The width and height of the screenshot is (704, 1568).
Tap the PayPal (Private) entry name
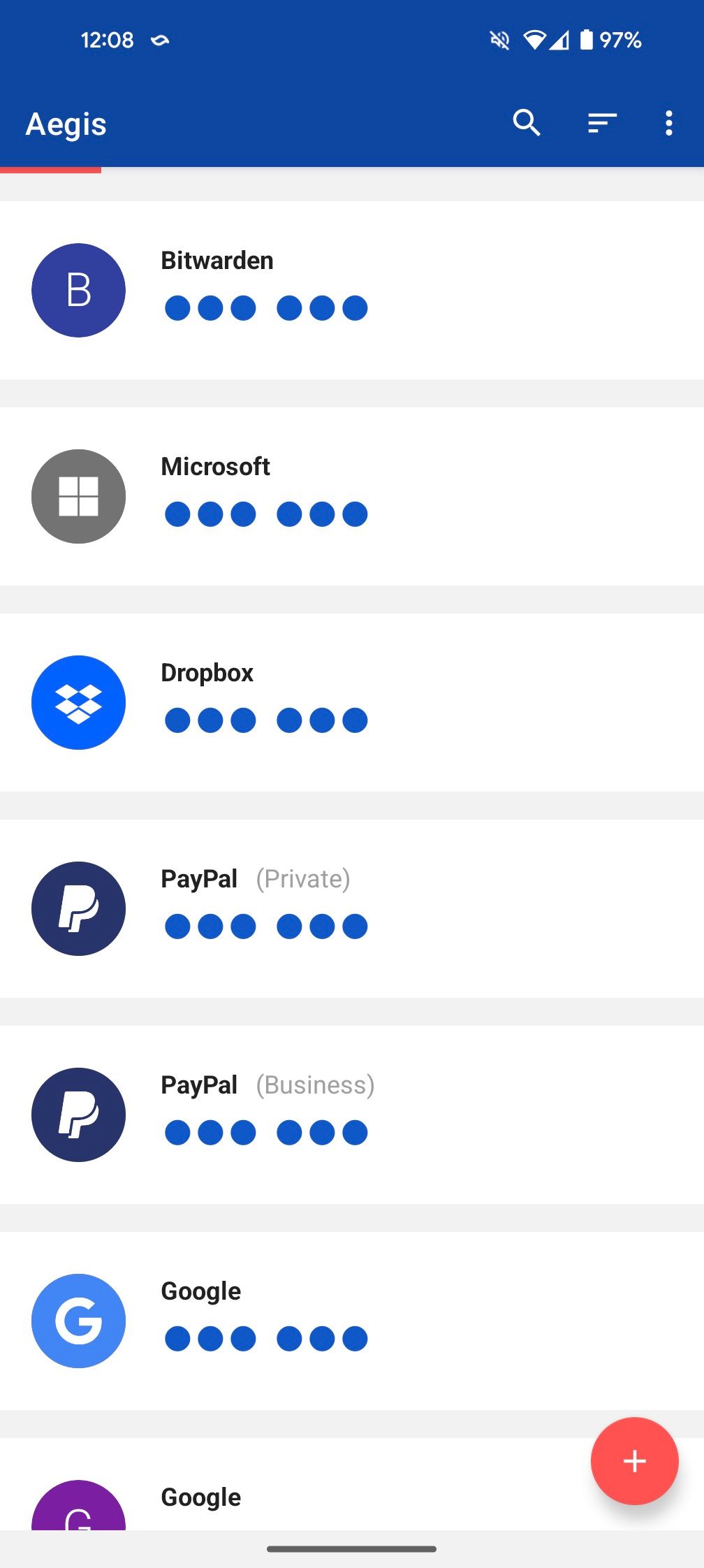199,878
